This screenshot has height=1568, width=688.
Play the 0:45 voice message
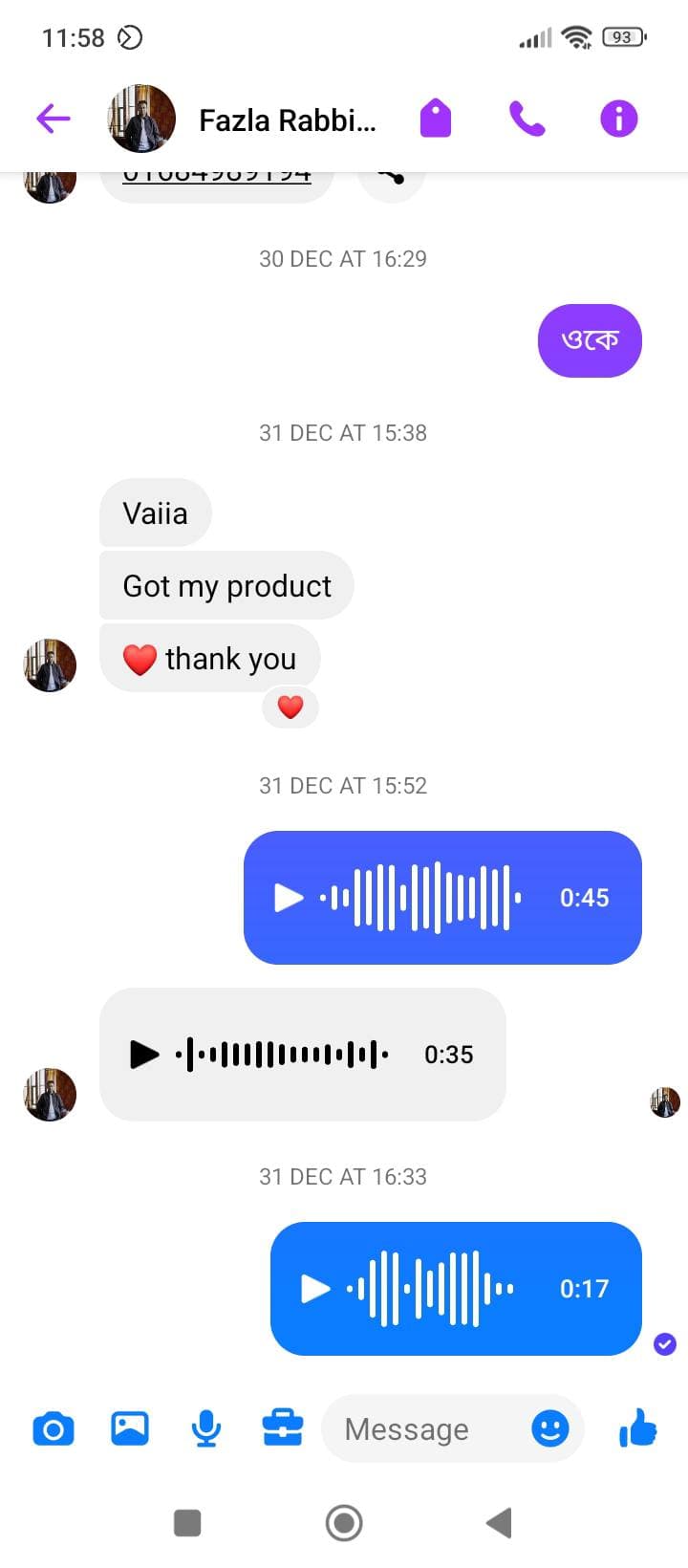(x=289, y=898)
